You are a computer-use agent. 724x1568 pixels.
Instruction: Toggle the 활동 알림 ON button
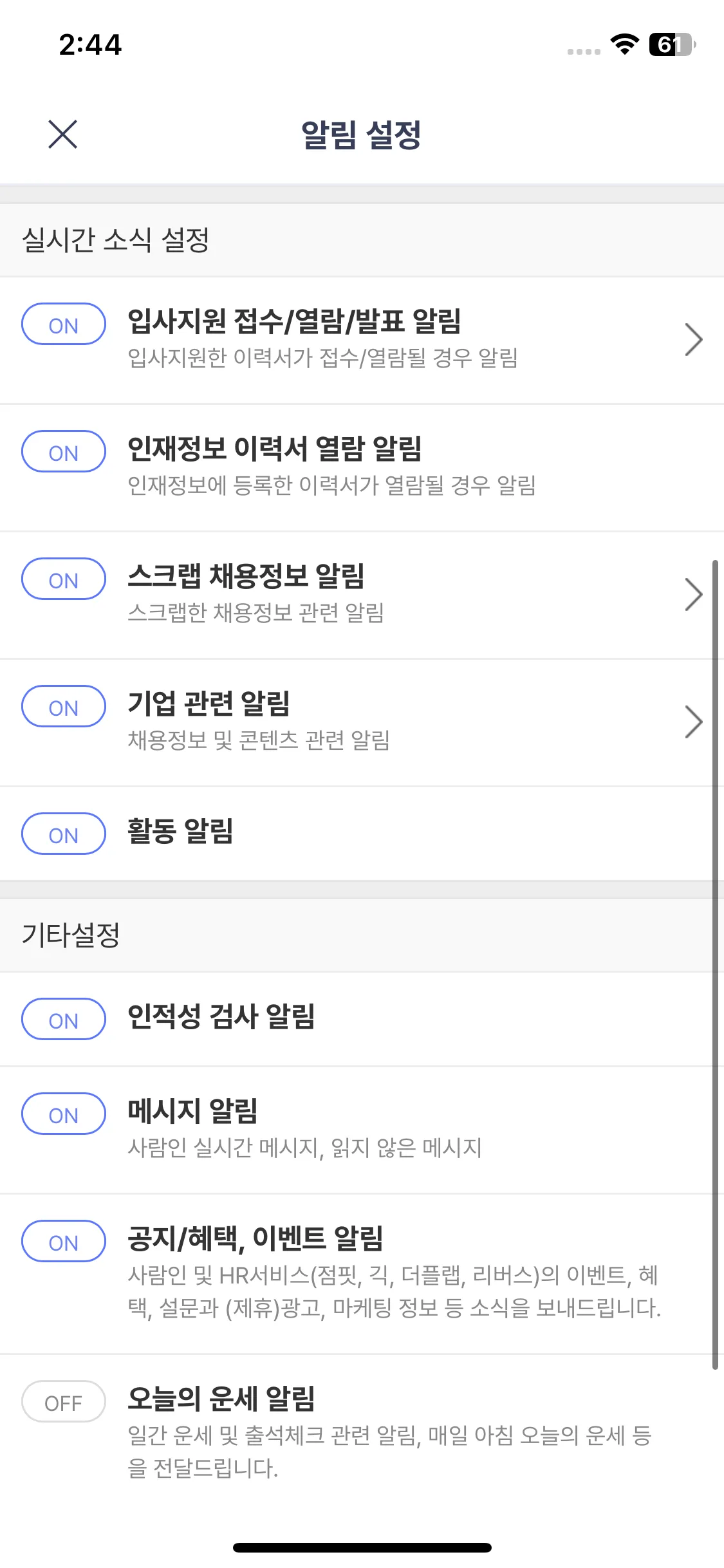[64, 834]
